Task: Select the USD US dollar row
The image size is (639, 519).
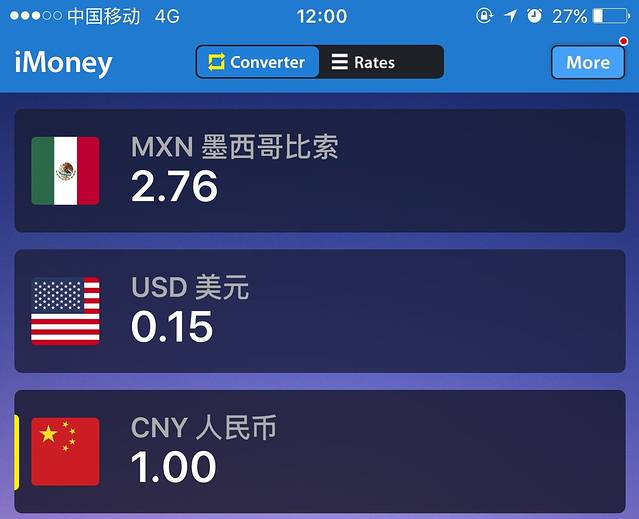Action: (x=319, y=311)
